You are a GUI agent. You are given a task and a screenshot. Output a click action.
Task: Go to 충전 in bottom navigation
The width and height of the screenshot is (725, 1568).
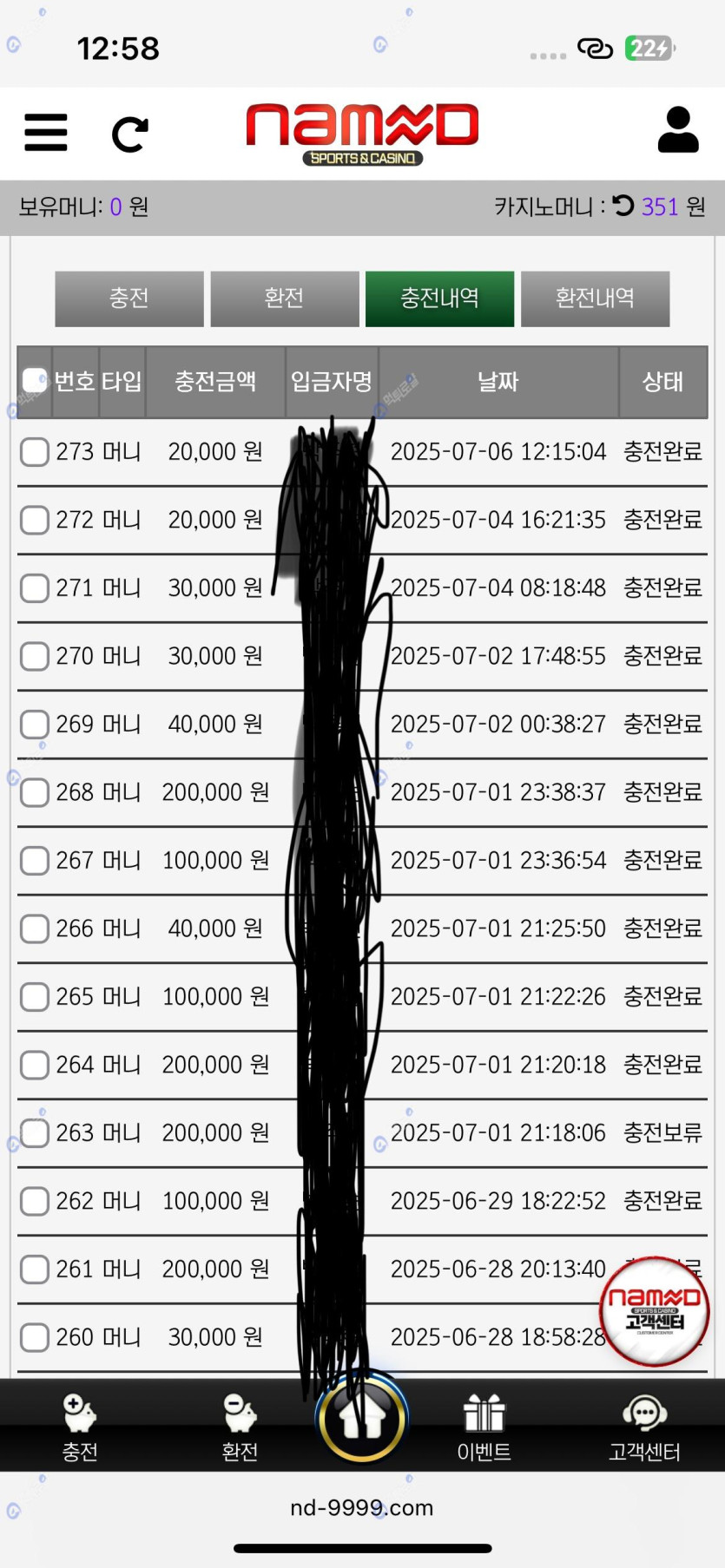point(80,1425)
